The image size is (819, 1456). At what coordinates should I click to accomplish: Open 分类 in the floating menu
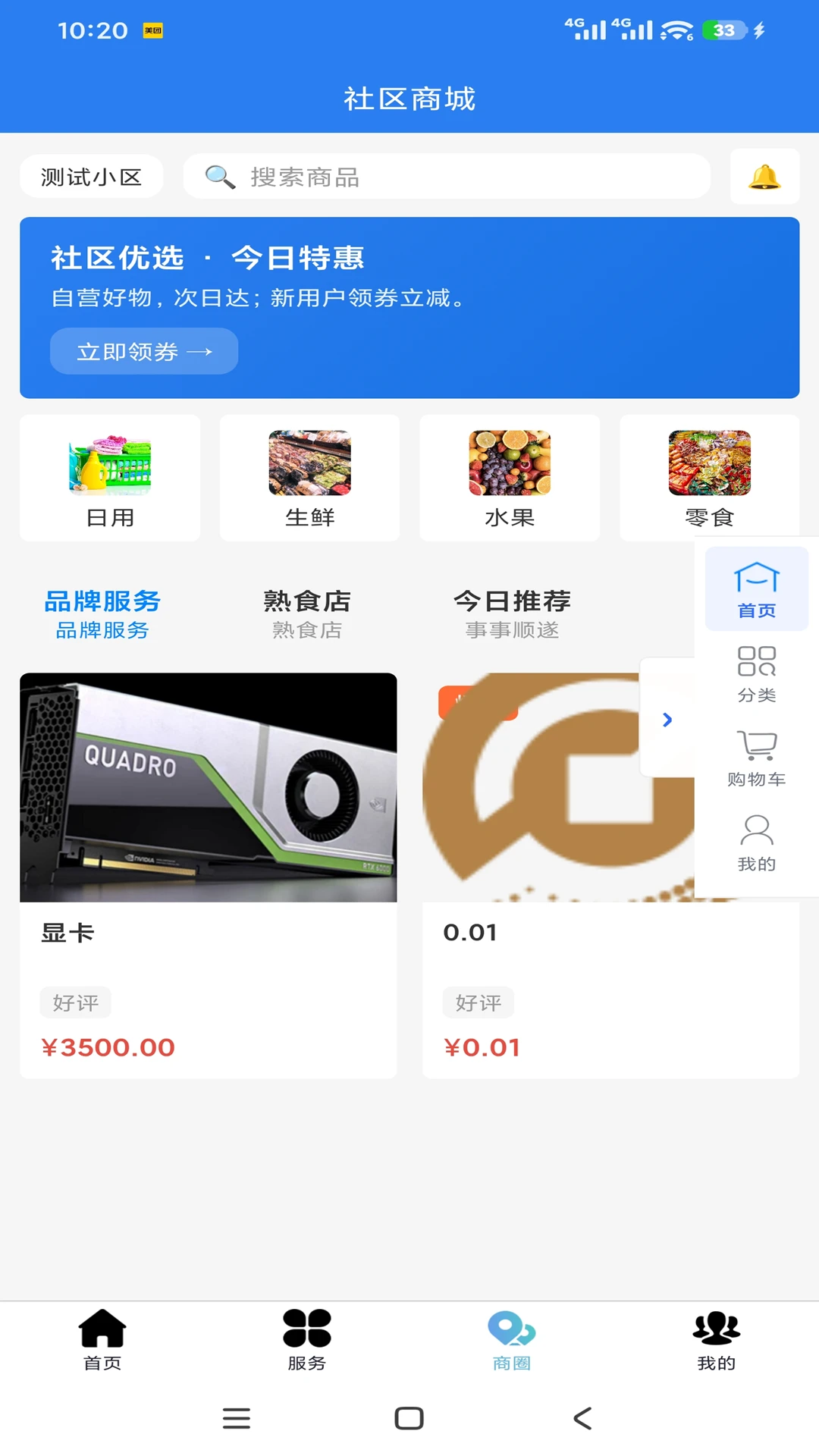coord(757,673)
